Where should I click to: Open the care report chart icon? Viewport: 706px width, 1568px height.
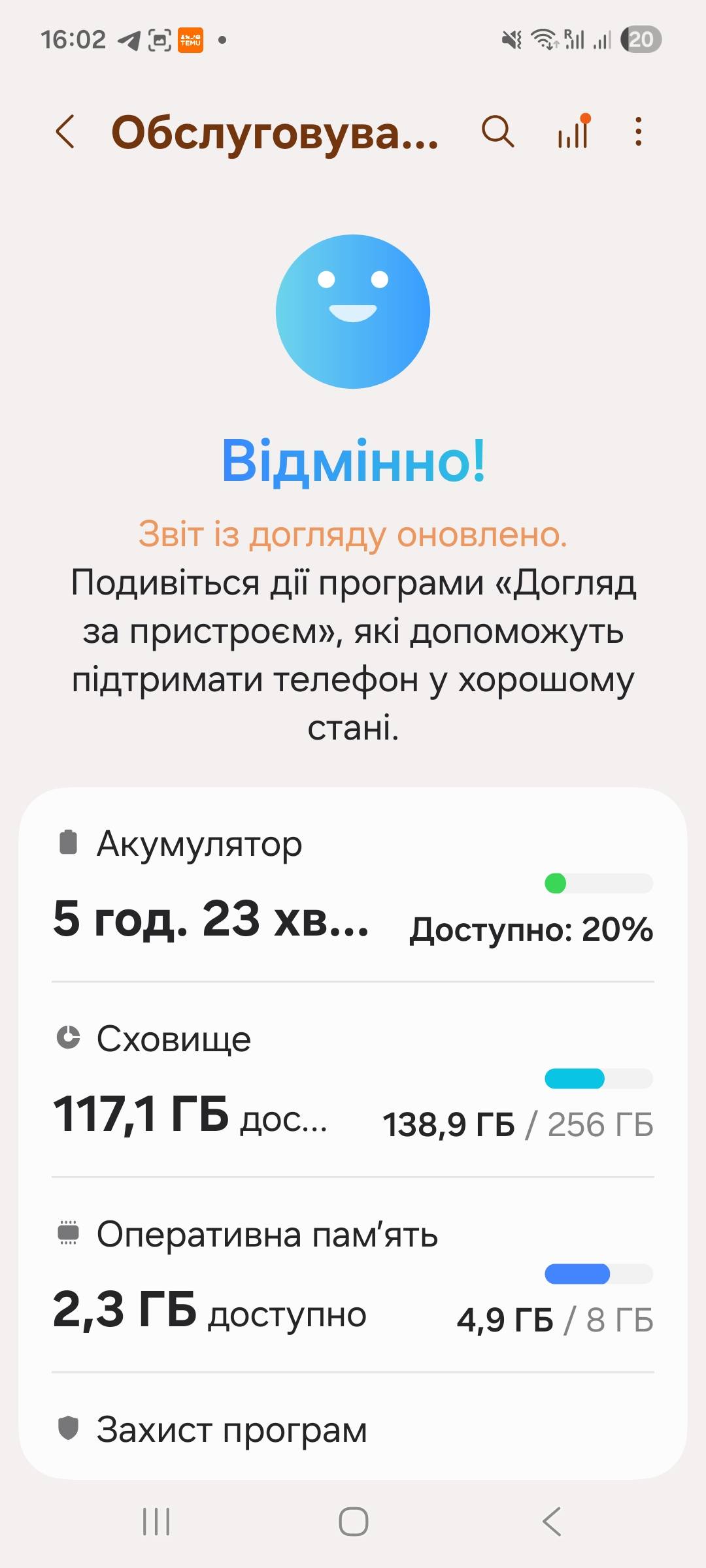[574, 132]
